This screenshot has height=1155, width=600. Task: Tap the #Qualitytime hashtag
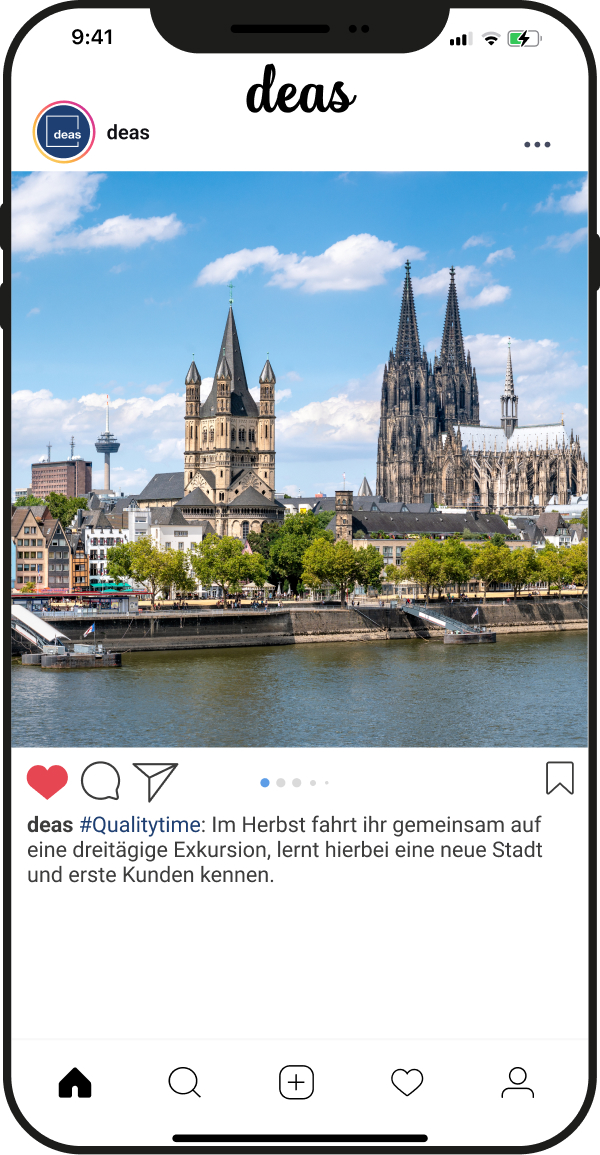(140, 825)
